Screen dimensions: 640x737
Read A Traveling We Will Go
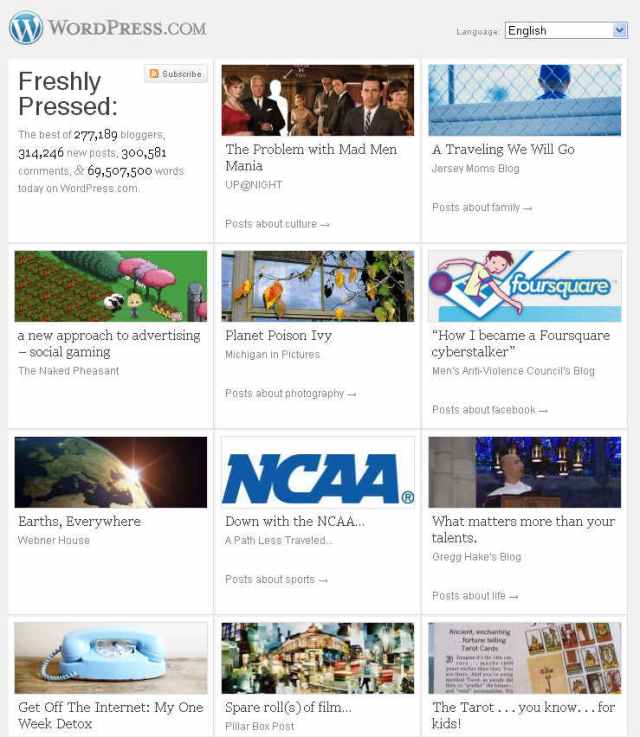click(x=503, y=149)
